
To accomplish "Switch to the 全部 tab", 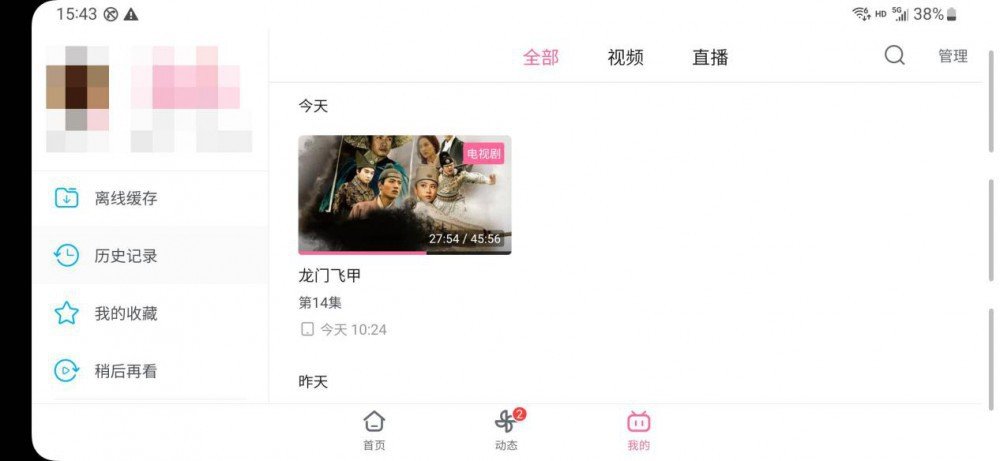I will [x=540, y=57].
